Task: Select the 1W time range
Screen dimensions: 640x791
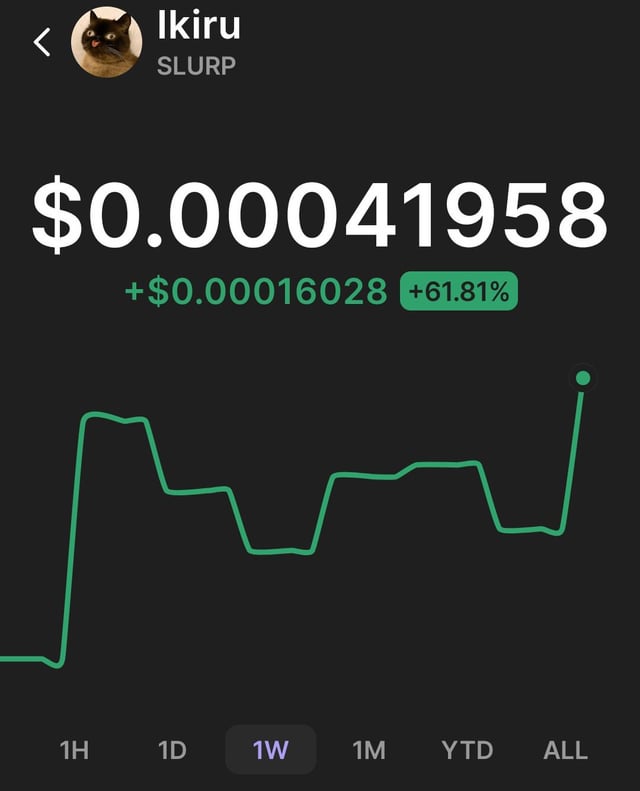Action: coord(271,750)
